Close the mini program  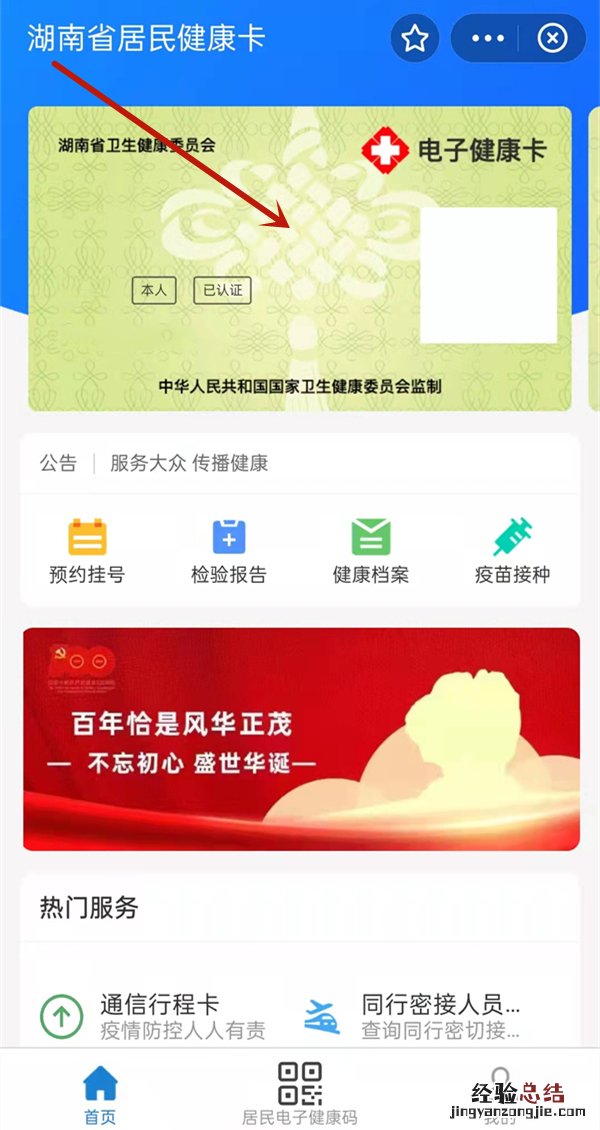pyautogui.click(x=552, y=39)
